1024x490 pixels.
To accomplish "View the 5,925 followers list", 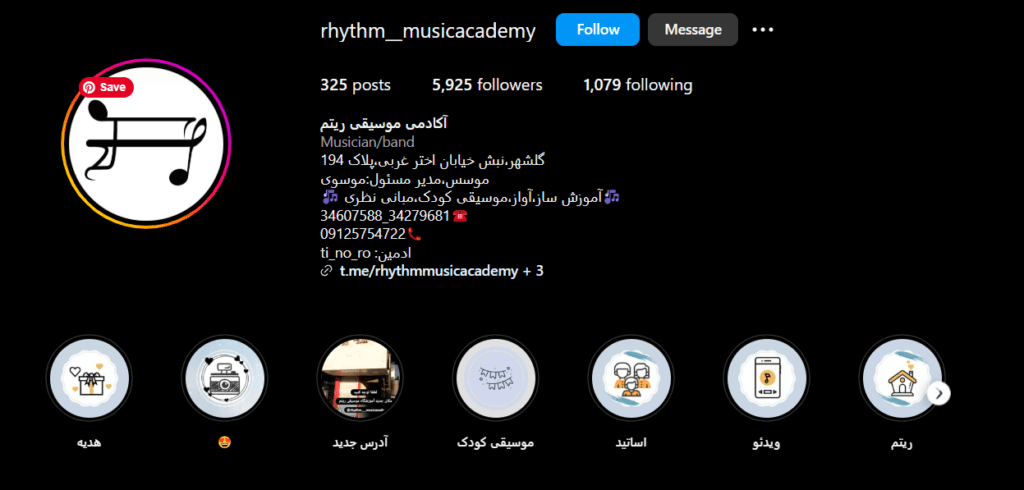I will pyautogui.click(x=487, y=85).
